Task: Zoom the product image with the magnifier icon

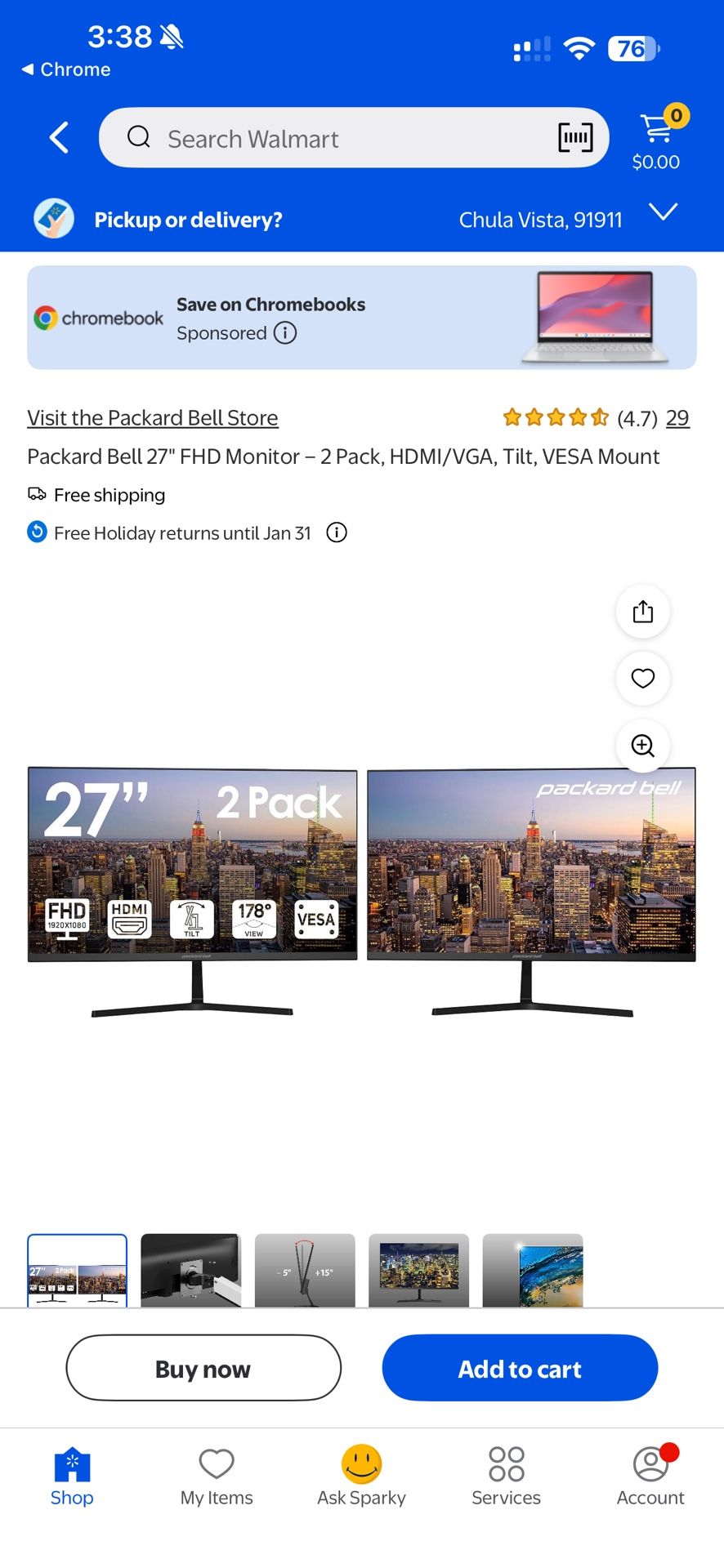Action: 642,746
